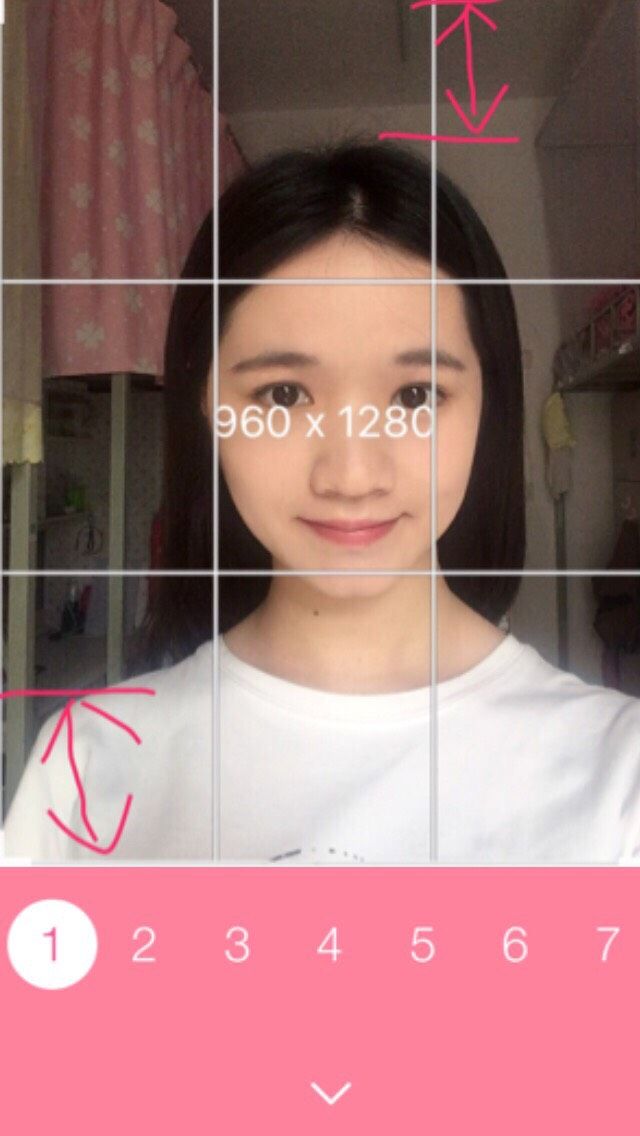Choose option number 2
Viewport: 640px width, 1136px height.
click(x=144, y=945)
